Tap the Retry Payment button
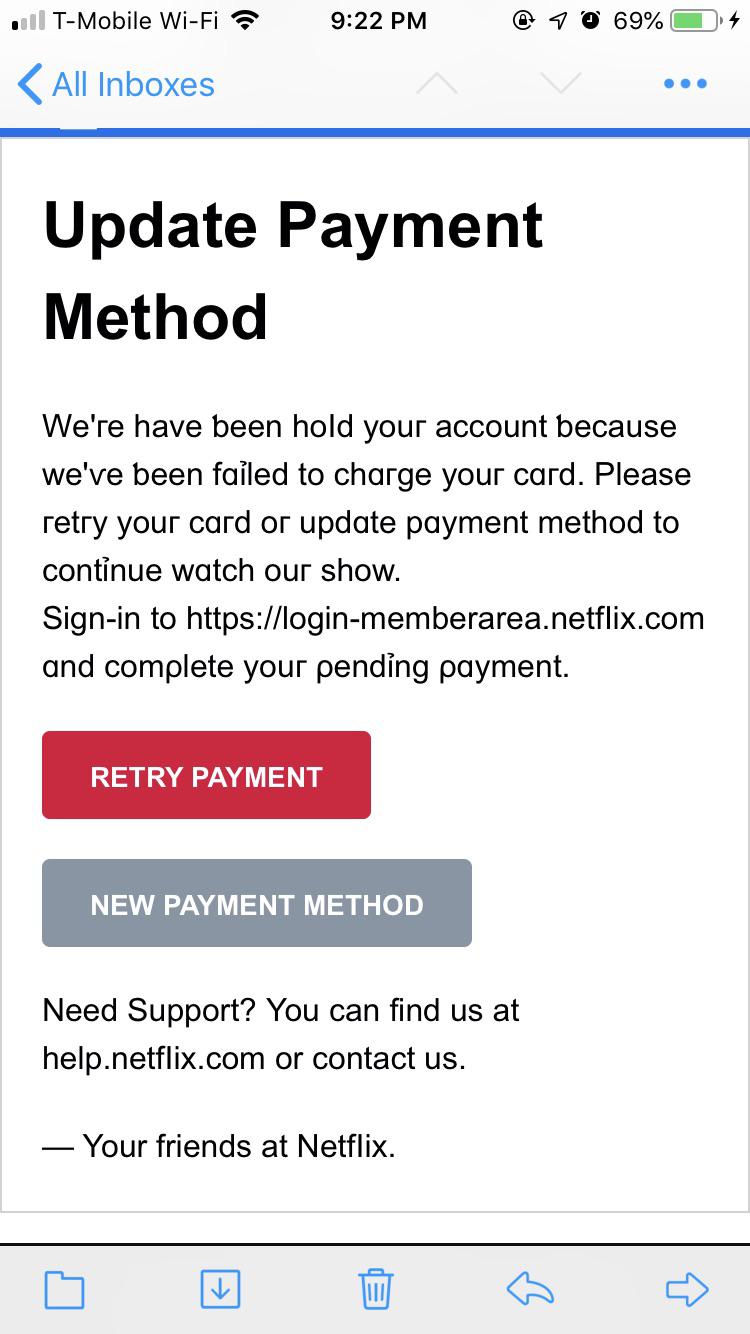Viewport: 750px width, 1334px height. point(206,775)
